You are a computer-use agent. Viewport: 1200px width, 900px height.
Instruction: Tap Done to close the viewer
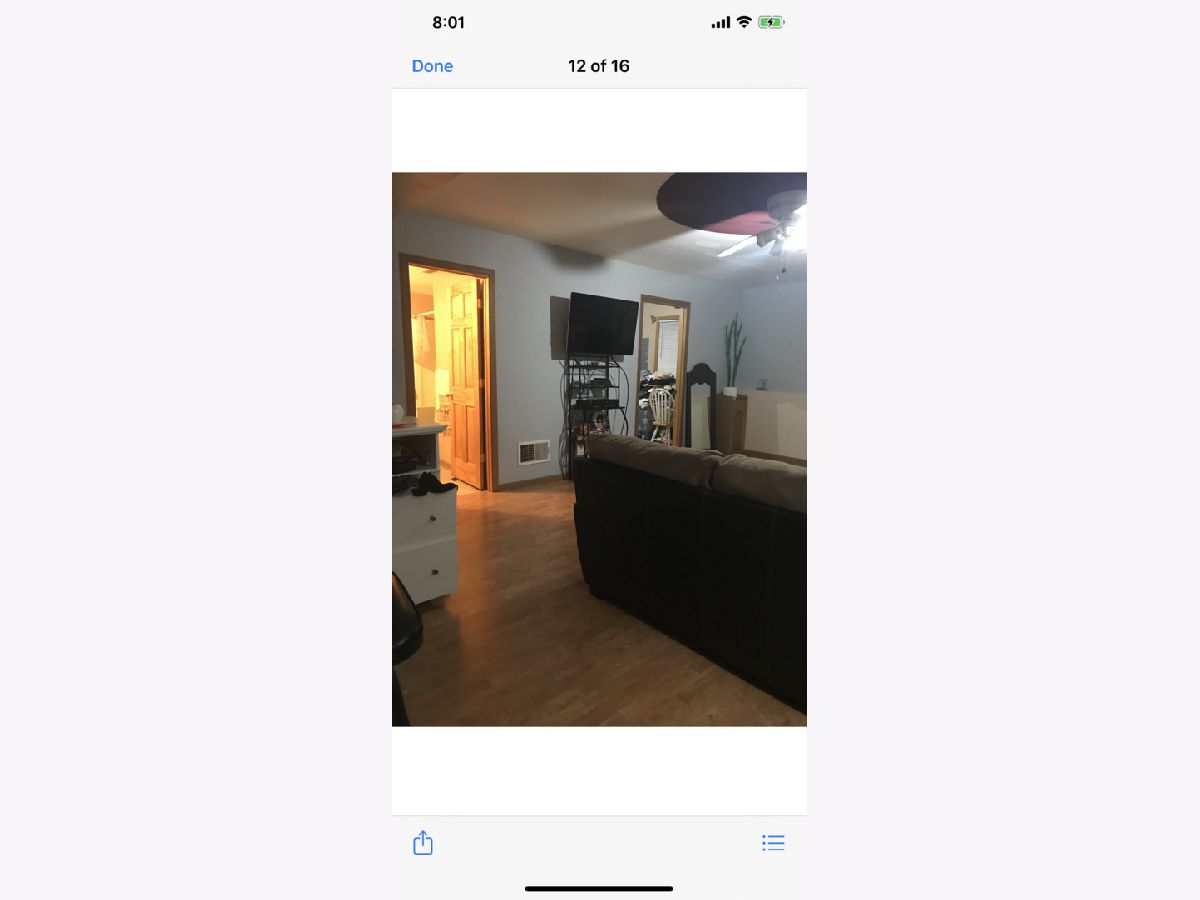432,66
